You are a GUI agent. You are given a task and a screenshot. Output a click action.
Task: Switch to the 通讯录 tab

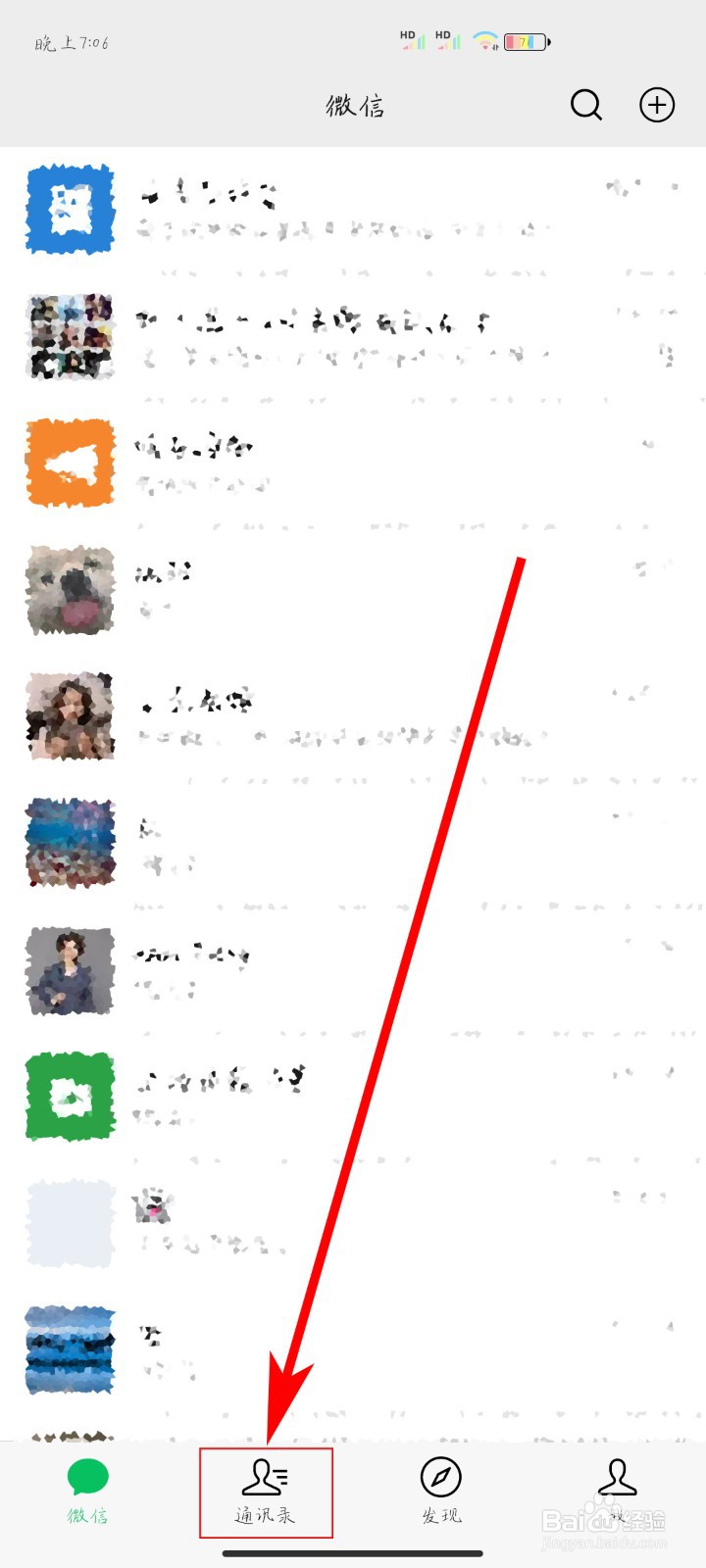click(x=263, y=1494)
